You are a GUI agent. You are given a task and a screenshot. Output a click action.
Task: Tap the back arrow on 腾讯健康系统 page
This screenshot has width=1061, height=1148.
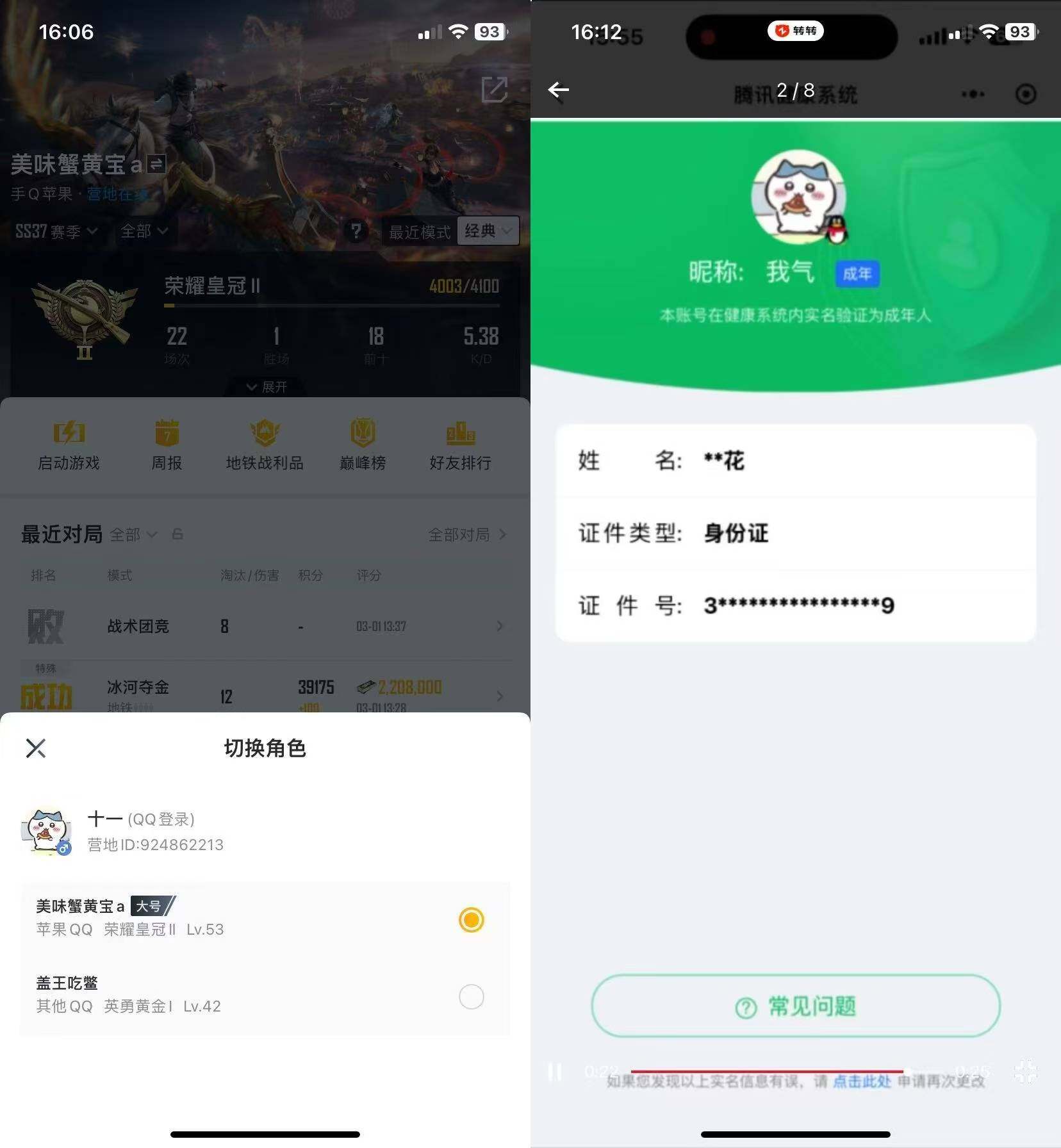559,90
